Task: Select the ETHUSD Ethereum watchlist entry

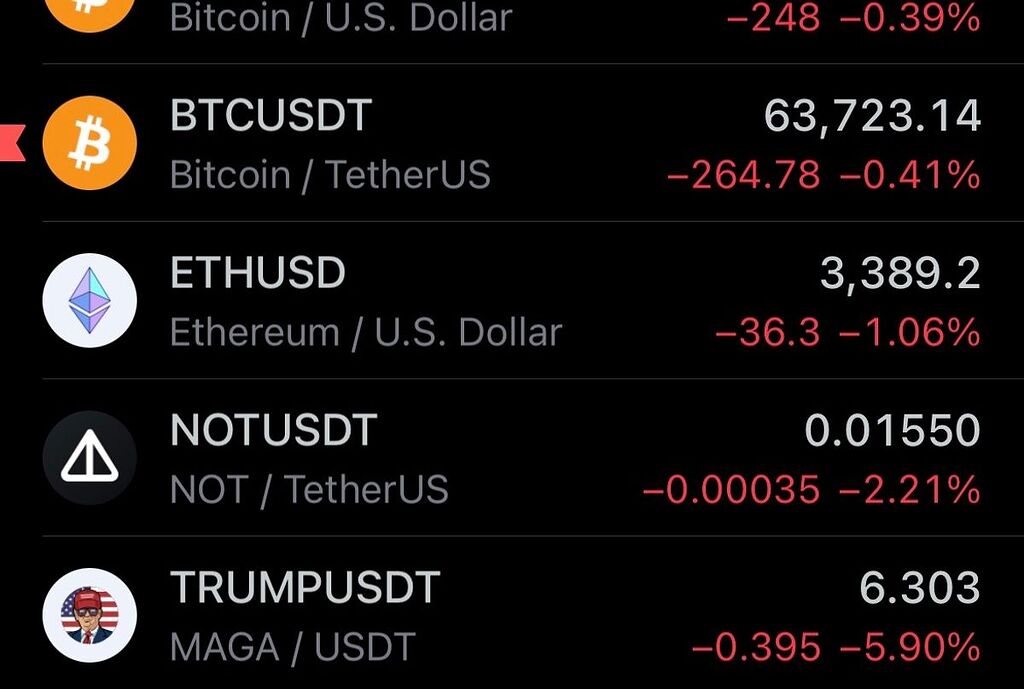Action: click(x=512, y=301)
